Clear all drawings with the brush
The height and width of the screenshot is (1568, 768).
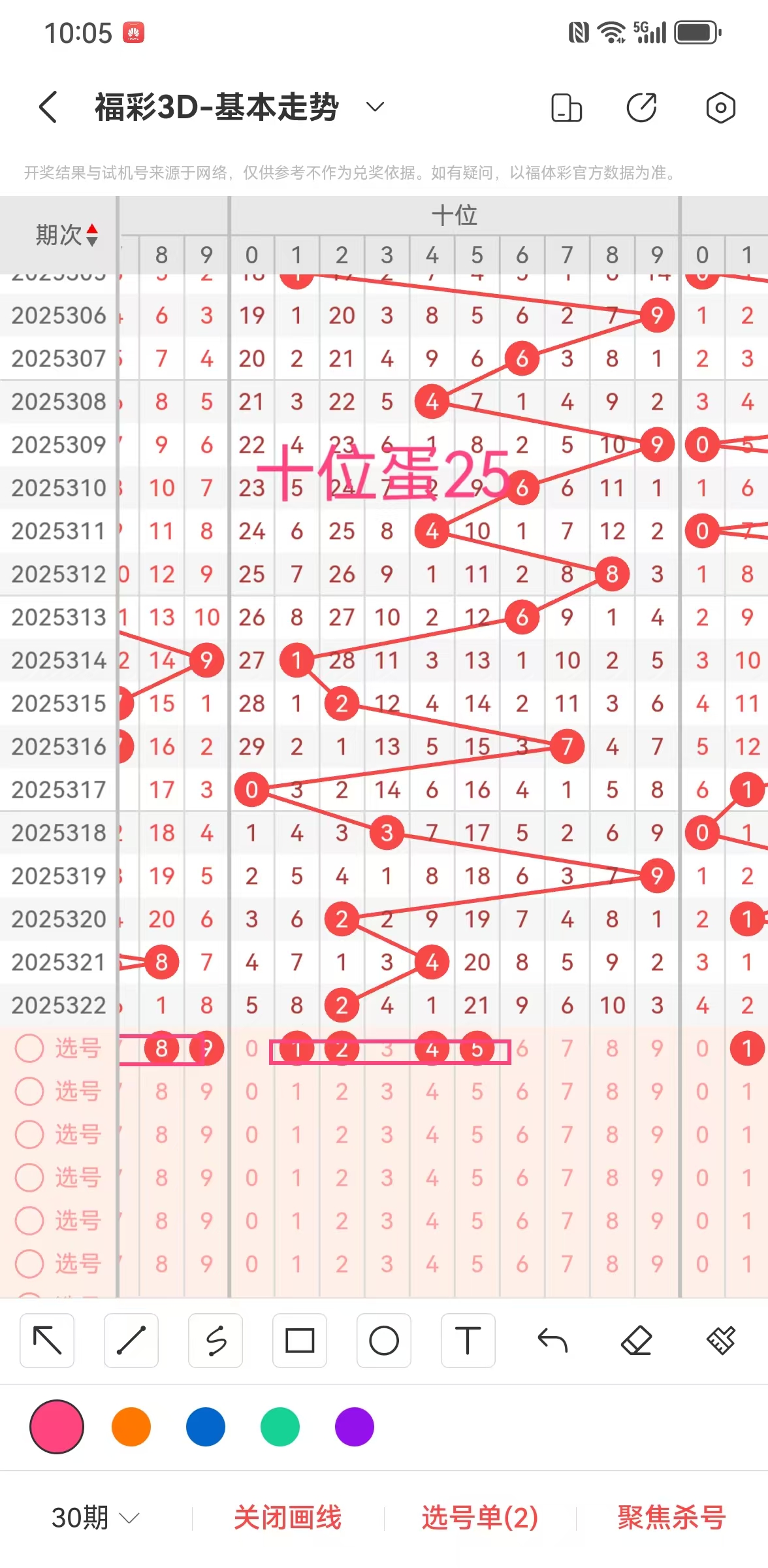point(720,1341)
